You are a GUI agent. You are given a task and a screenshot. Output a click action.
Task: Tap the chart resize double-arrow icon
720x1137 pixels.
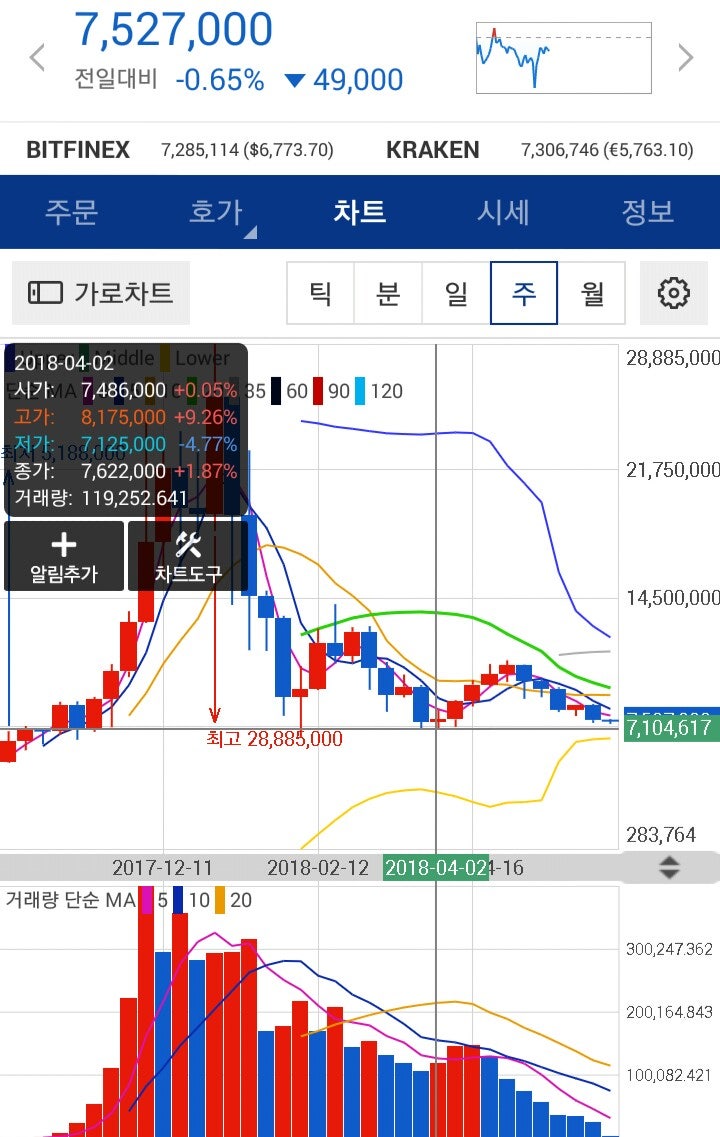(x=668, y=867)
